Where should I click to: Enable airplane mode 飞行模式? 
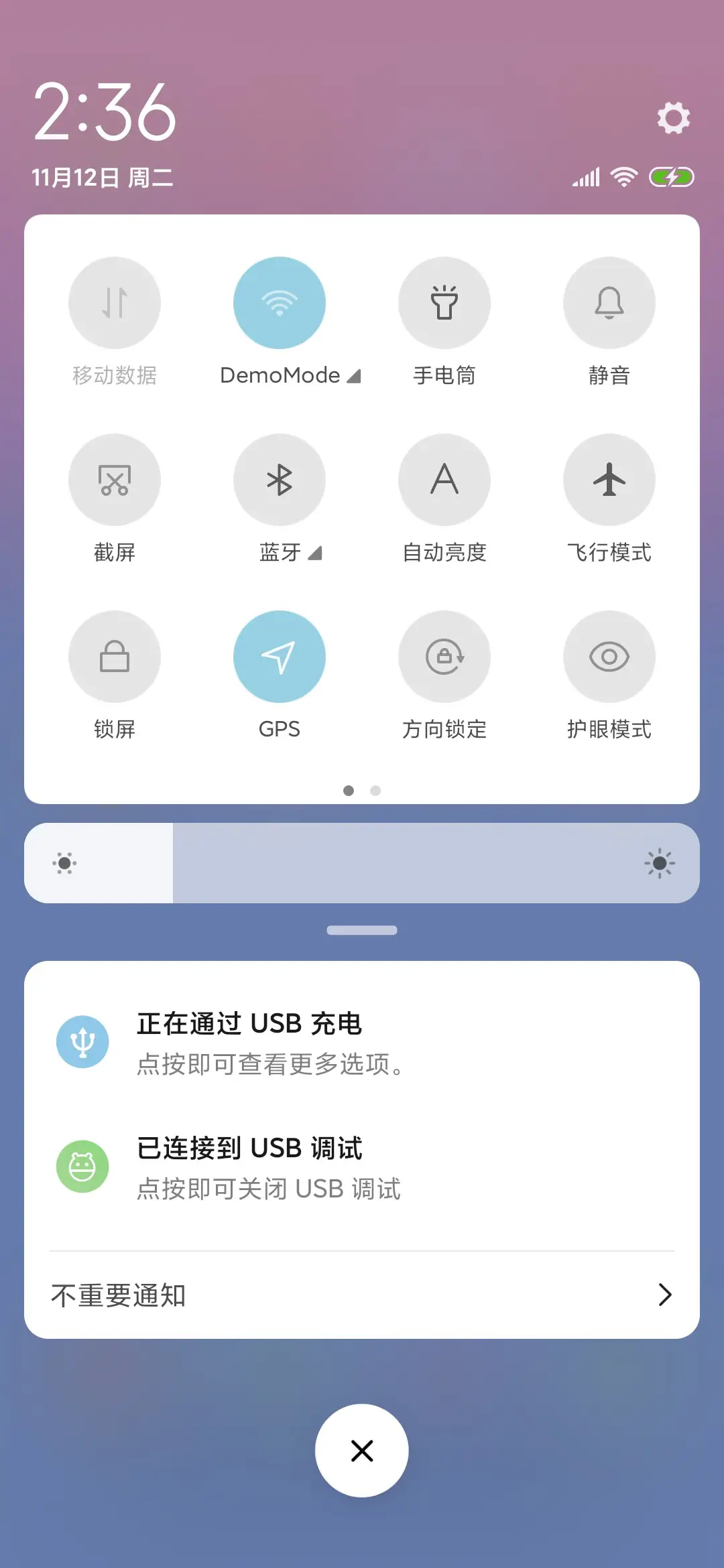(x=609, y=480)
